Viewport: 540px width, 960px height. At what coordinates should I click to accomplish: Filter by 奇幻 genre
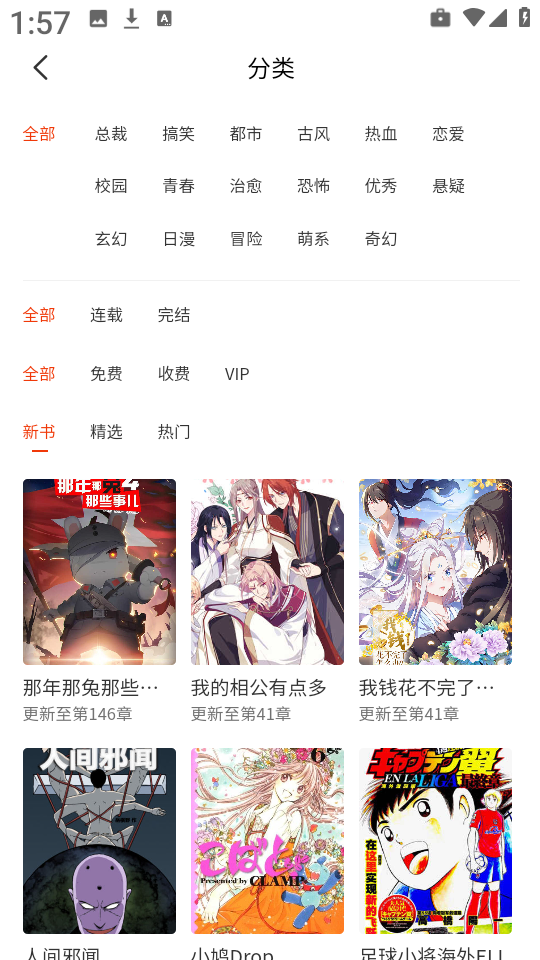[x=381, y=238]
